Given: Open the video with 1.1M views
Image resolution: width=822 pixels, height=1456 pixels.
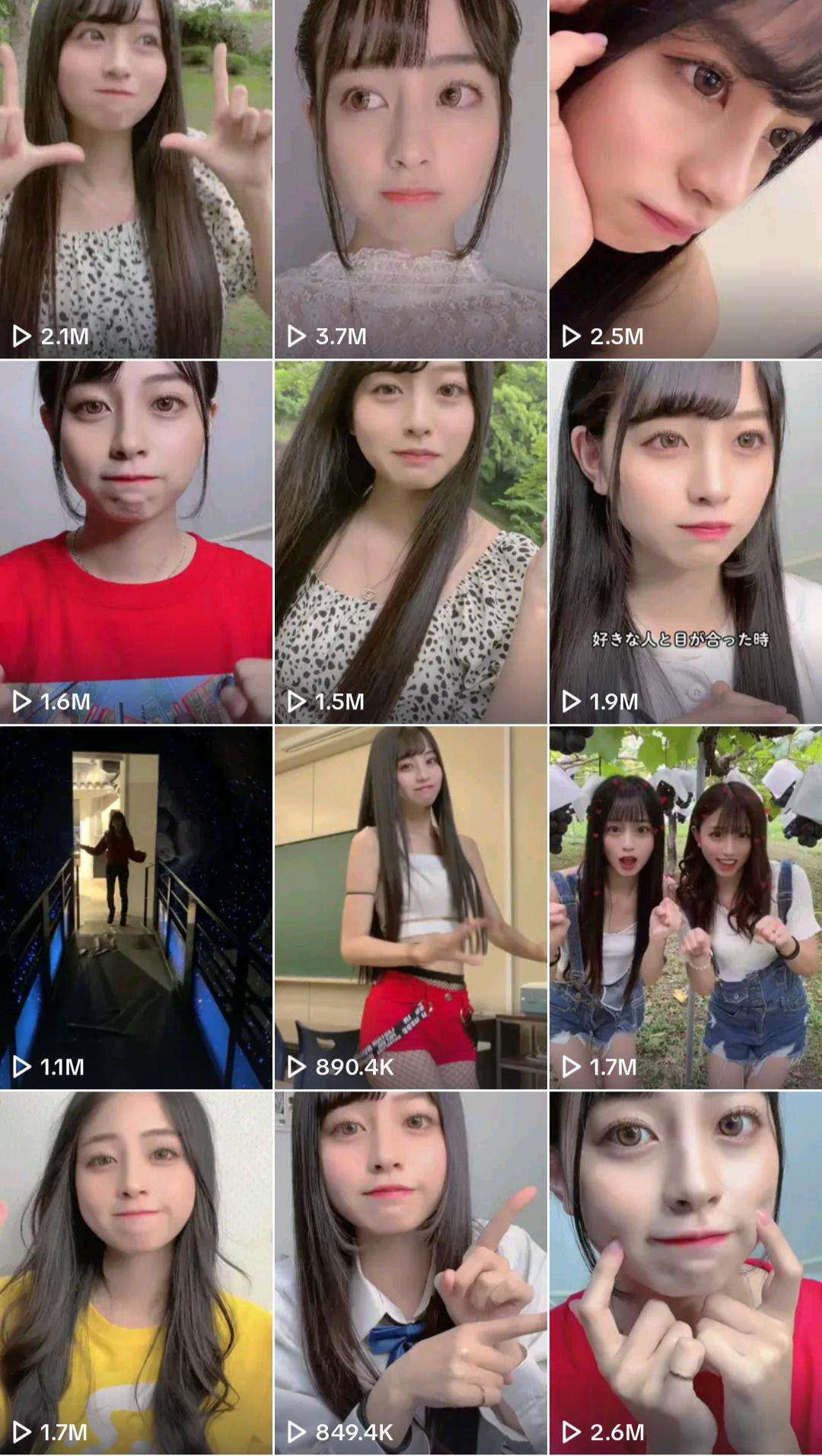Looking at the screenshot, I should (x=135, y=907).
